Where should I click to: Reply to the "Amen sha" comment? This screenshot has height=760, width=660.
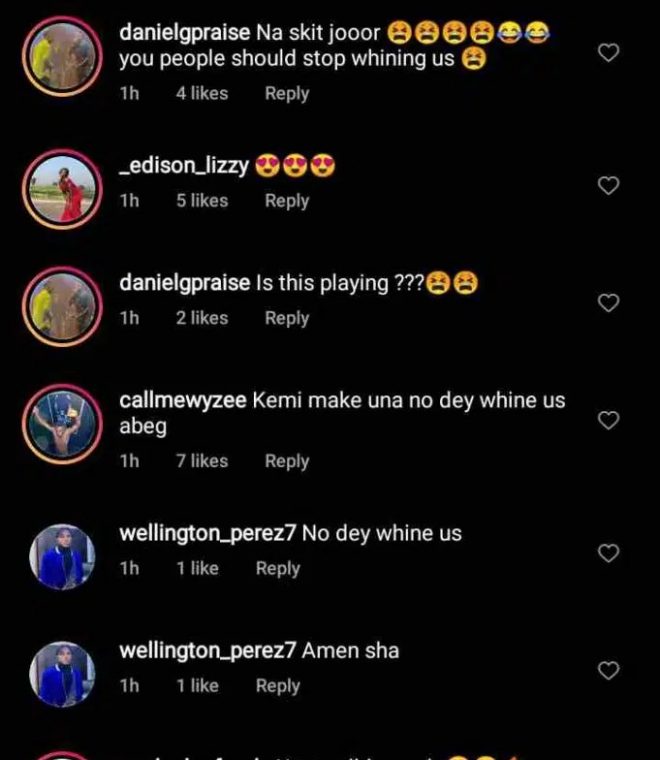click(x=277, y=686)
